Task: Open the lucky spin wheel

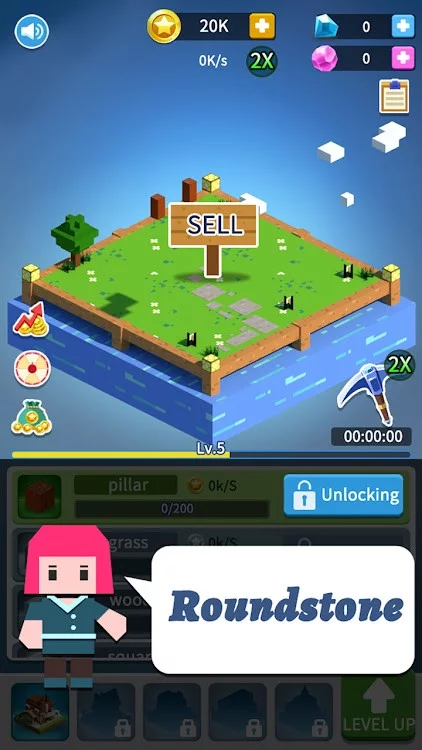Action: (x=32, y=369)
